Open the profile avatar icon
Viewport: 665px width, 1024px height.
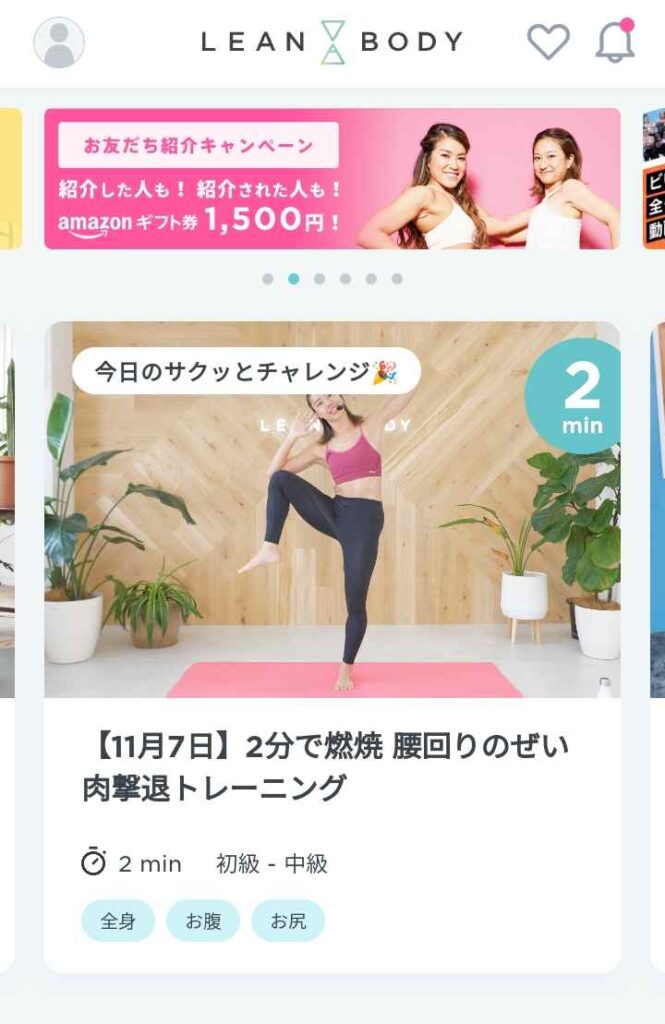(59, 42)
